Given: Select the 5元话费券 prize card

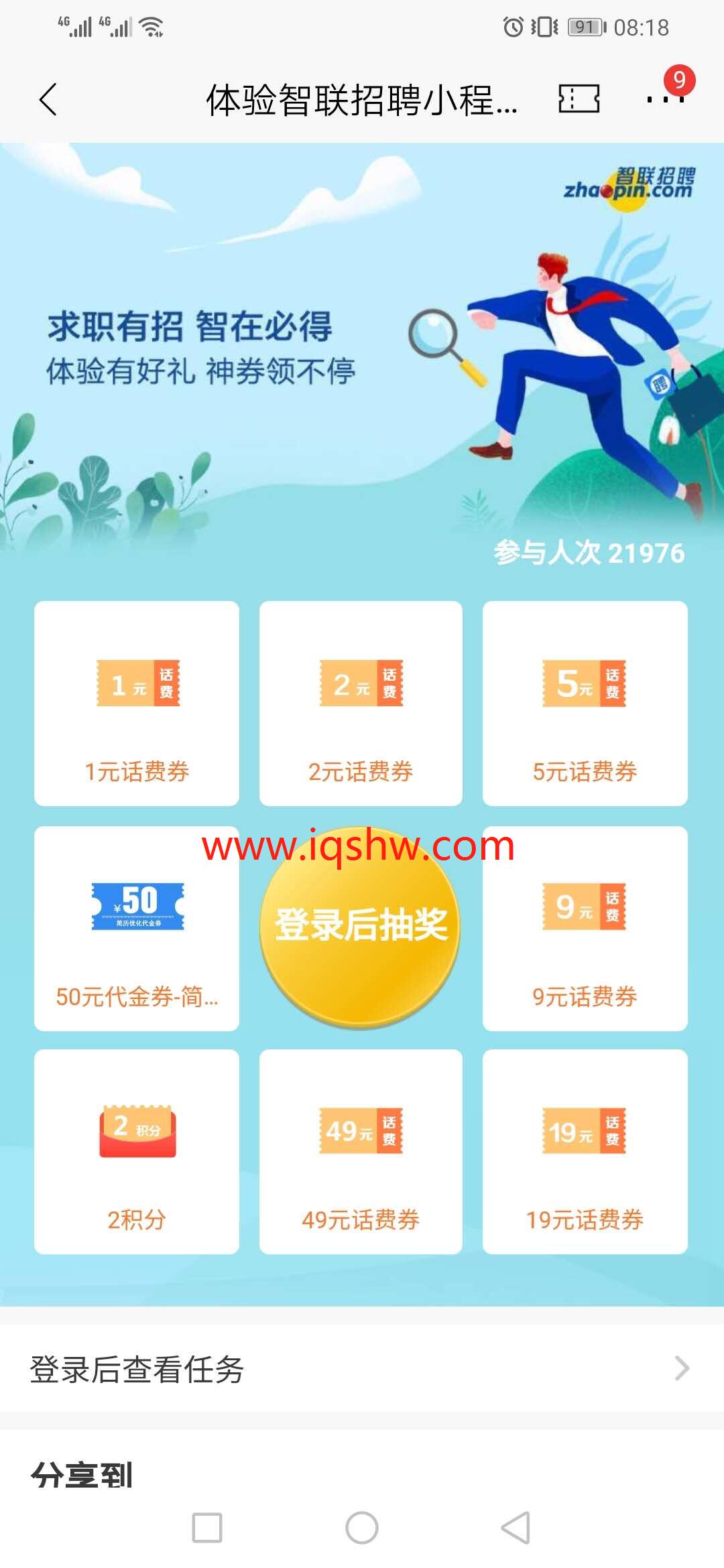Looking at the screenshot, I should click(x=585, y=703).
